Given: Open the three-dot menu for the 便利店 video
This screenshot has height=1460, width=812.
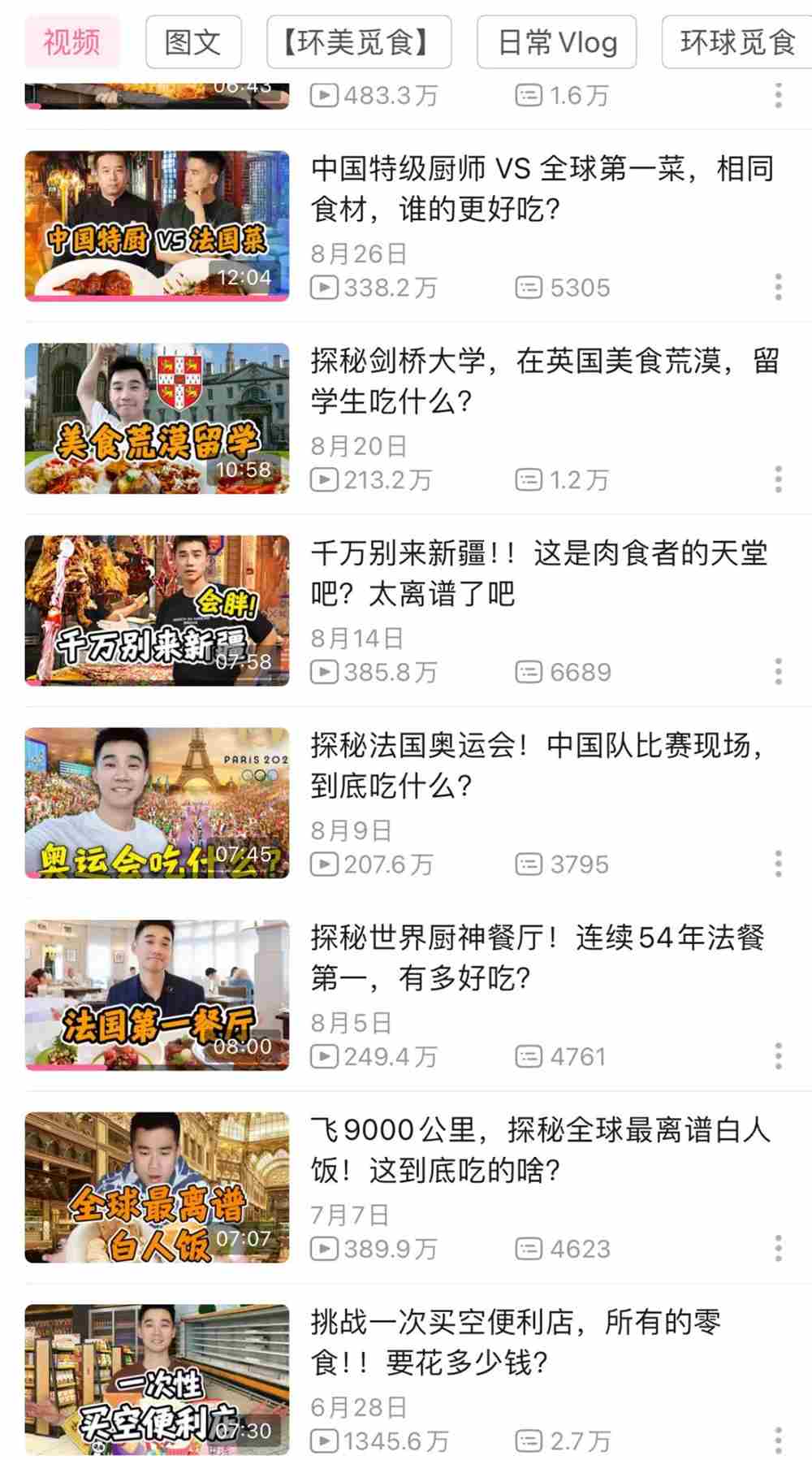Looking at the screenshot, I should coord(777,1441).
